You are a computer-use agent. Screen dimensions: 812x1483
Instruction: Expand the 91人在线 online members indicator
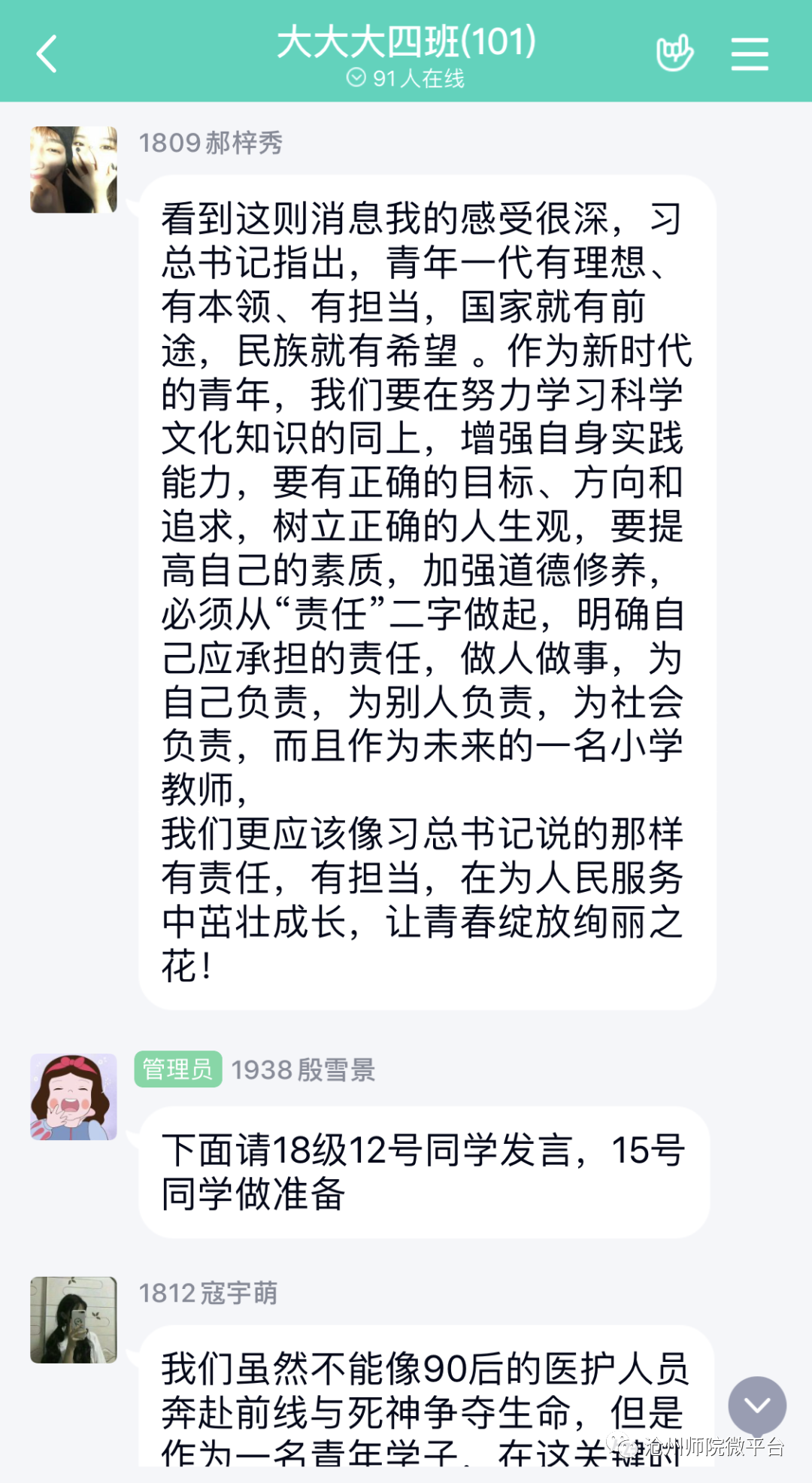(x=406, y=78)
